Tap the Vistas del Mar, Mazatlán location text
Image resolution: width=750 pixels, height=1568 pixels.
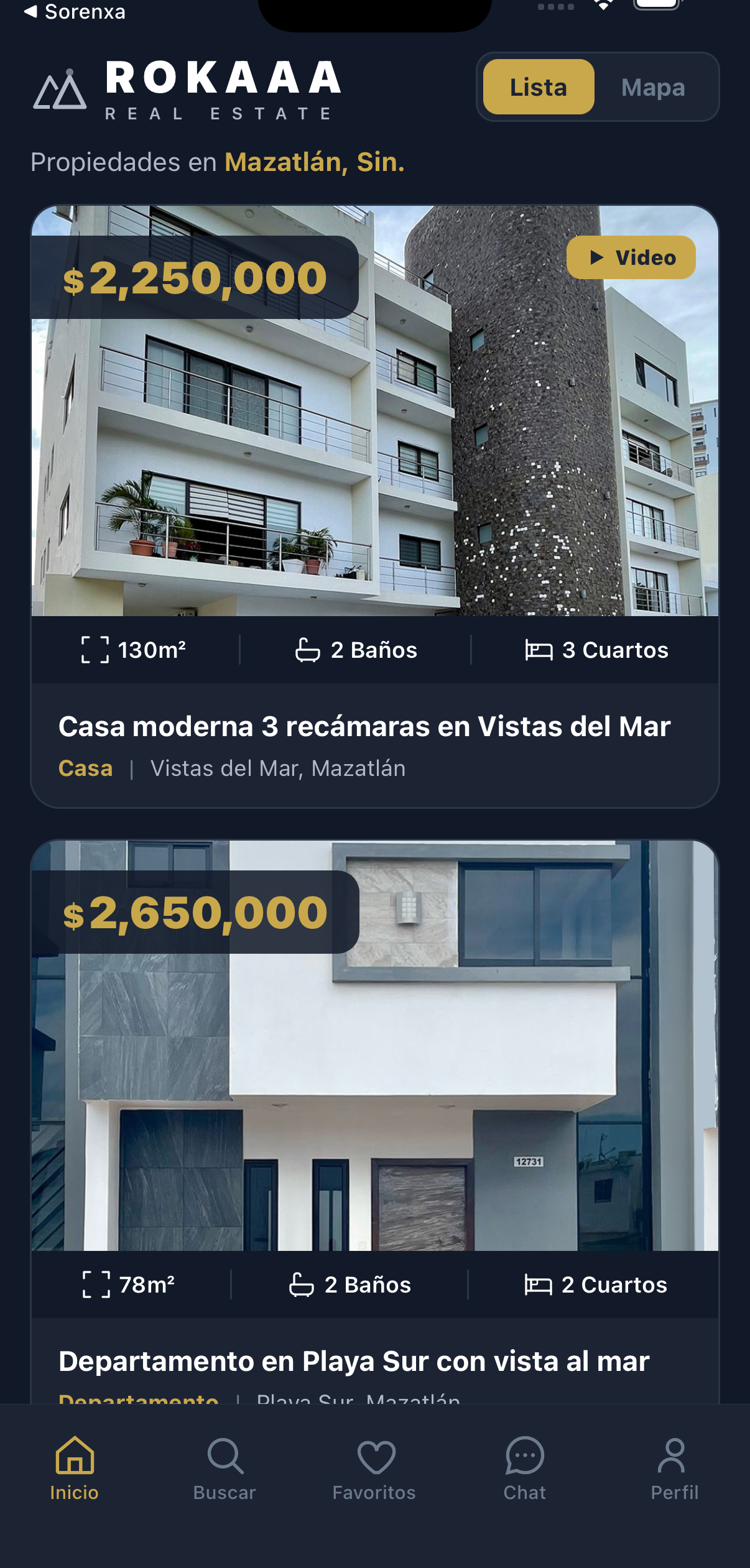(277, 768)
